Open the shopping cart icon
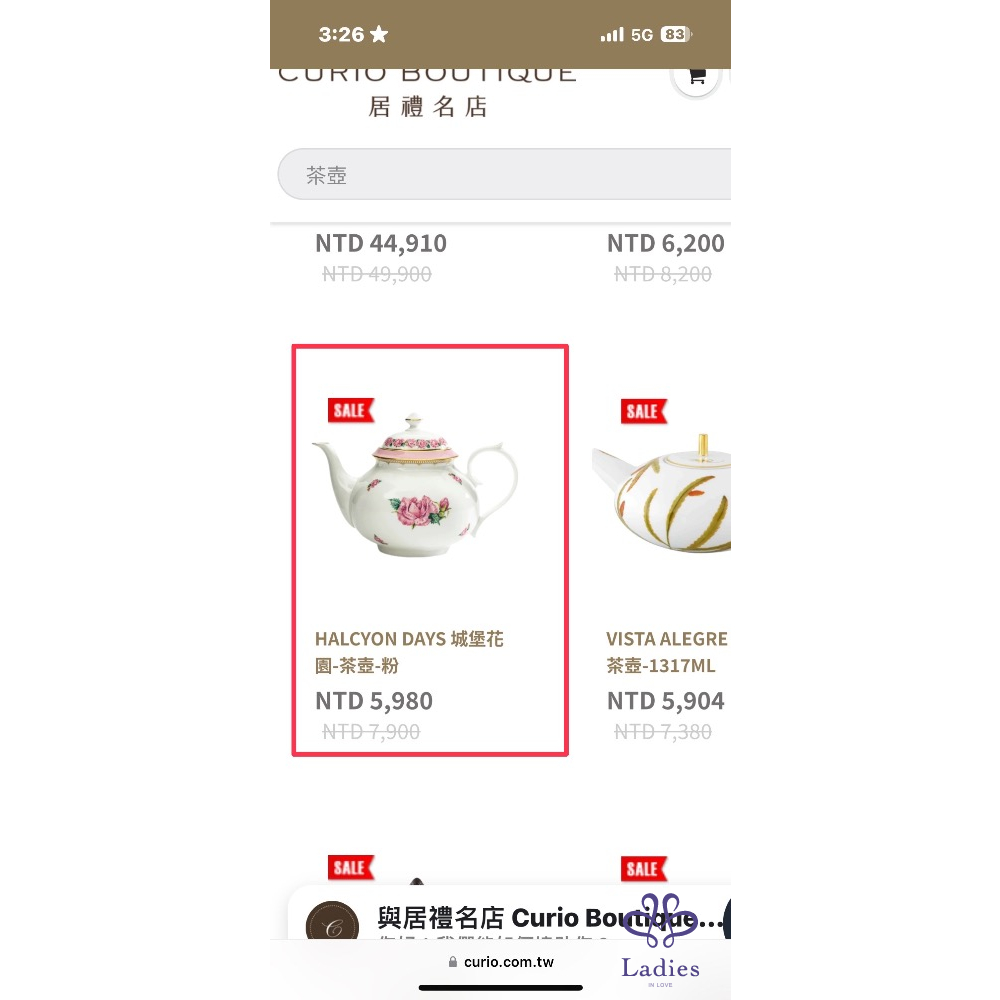Image resolution: width=1000 pixels, height=1000 pixels. point(697,76)
